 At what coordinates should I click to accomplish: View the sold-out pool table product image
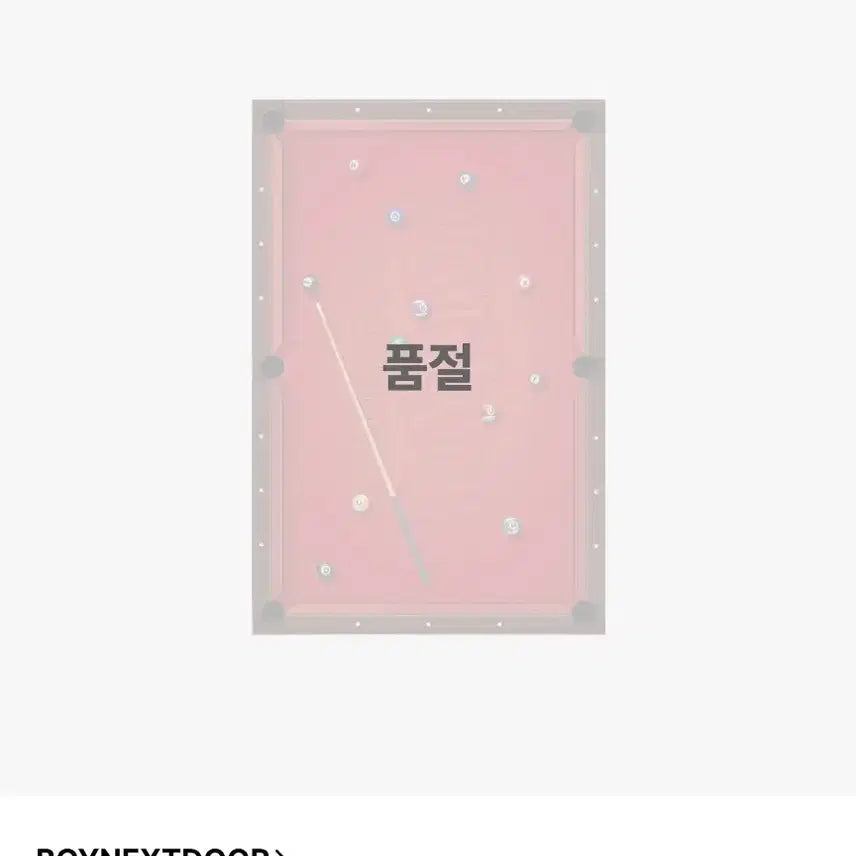point(428,367)
